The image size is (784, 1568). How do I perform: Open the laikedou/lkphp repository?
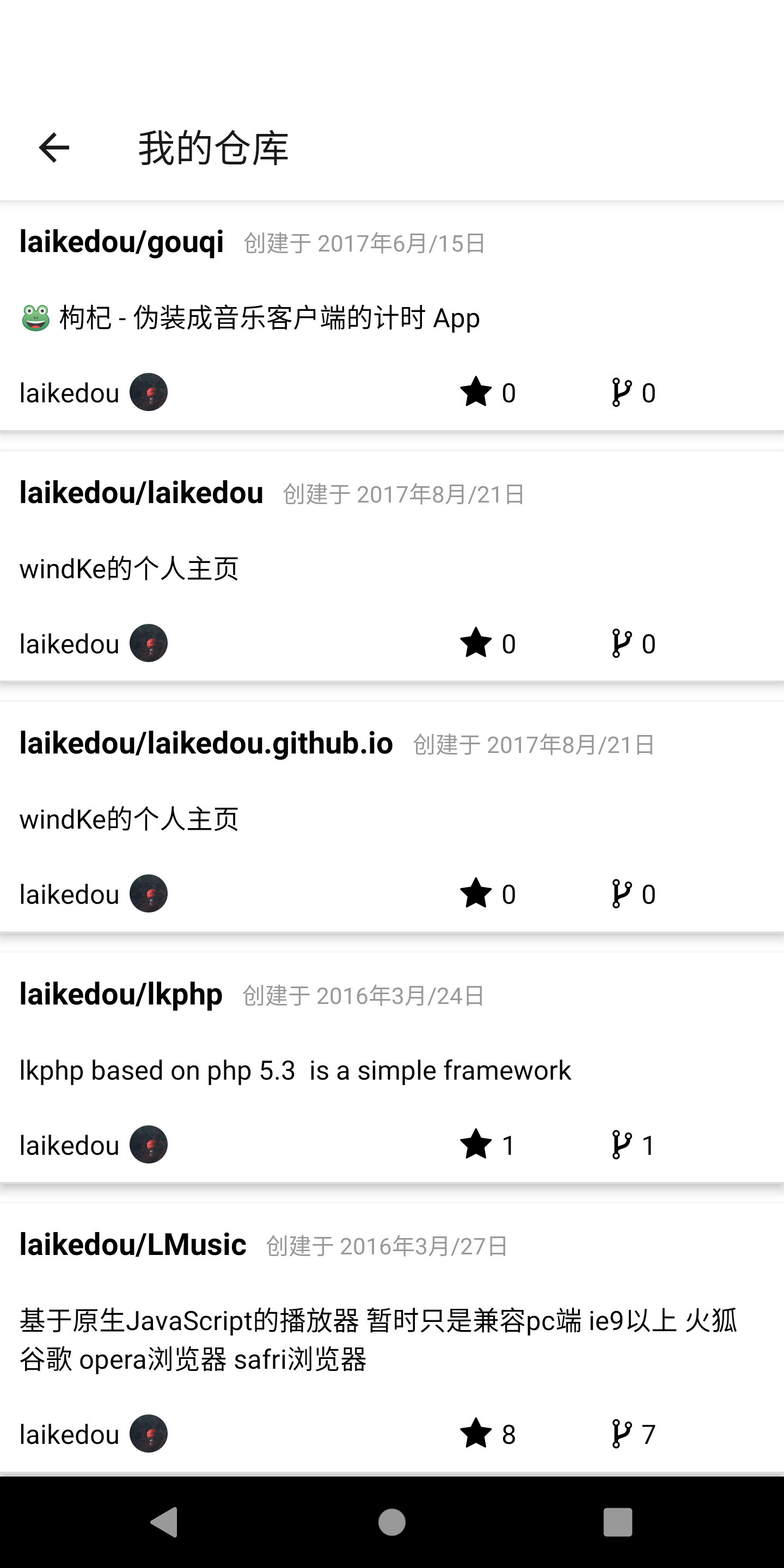click(x=120, y=995)
